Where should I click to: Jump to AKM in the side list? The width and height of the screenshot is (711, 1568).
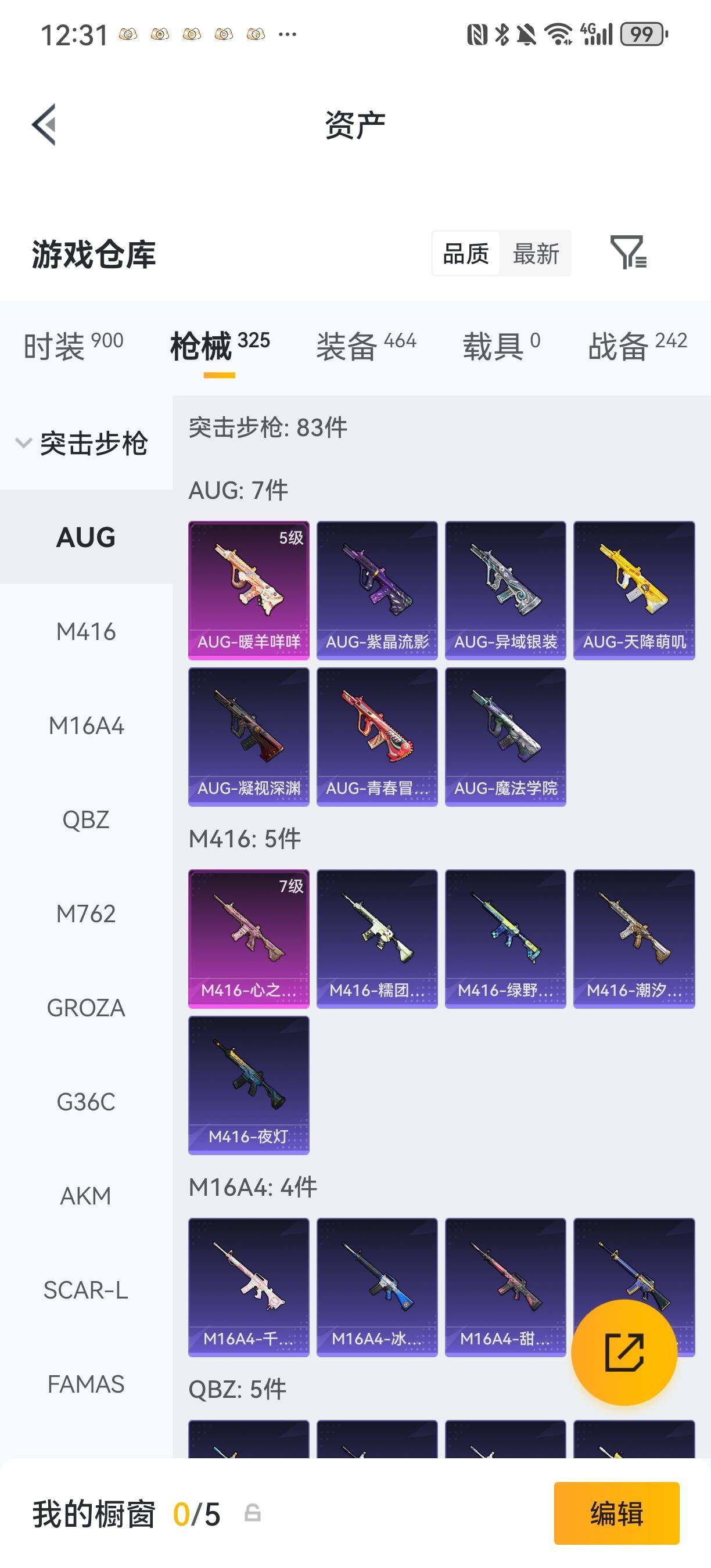[x=86, y=1196]
